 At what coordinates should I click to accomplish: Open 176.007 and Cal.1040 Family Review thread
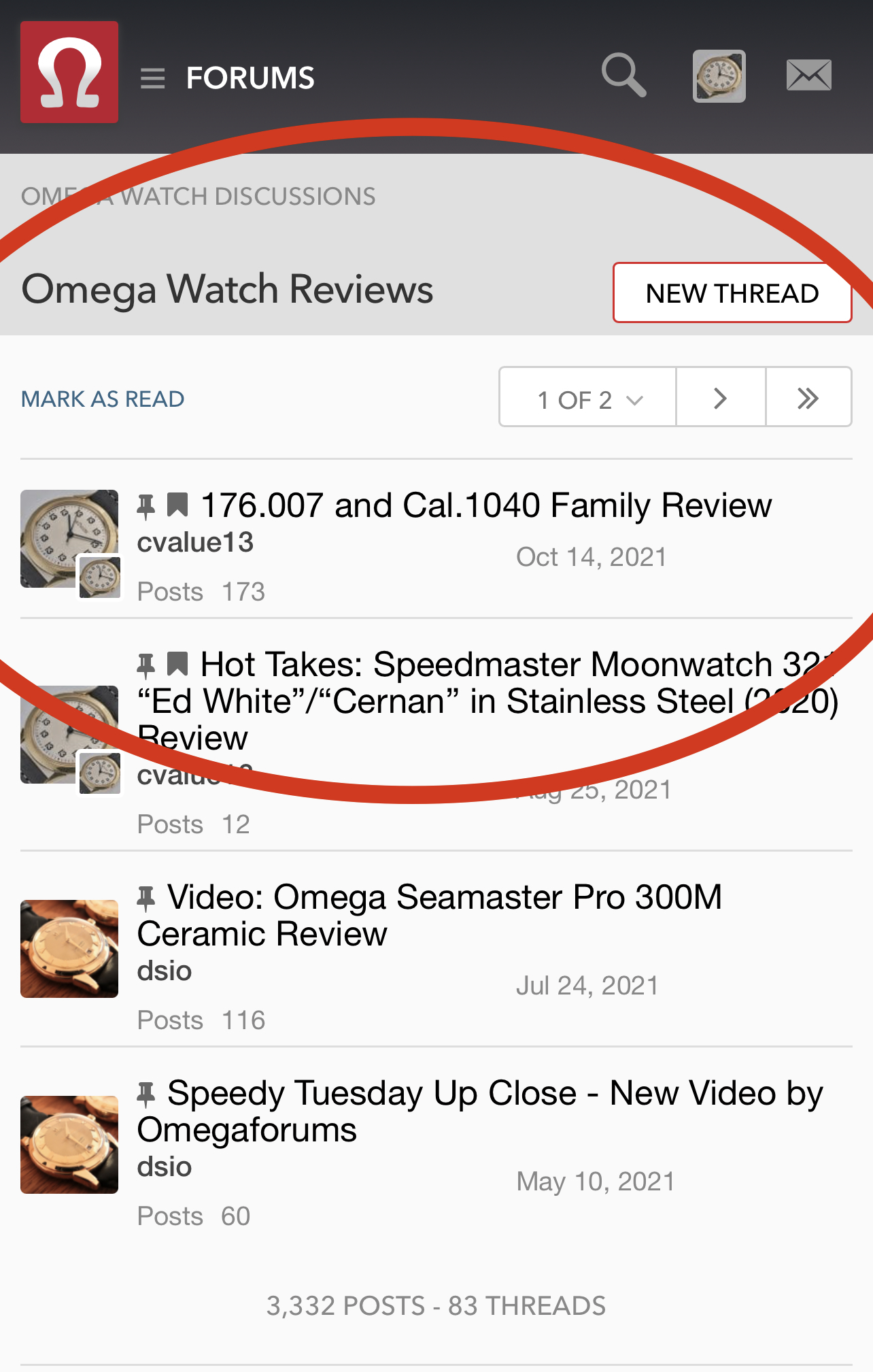pos(486,505)
